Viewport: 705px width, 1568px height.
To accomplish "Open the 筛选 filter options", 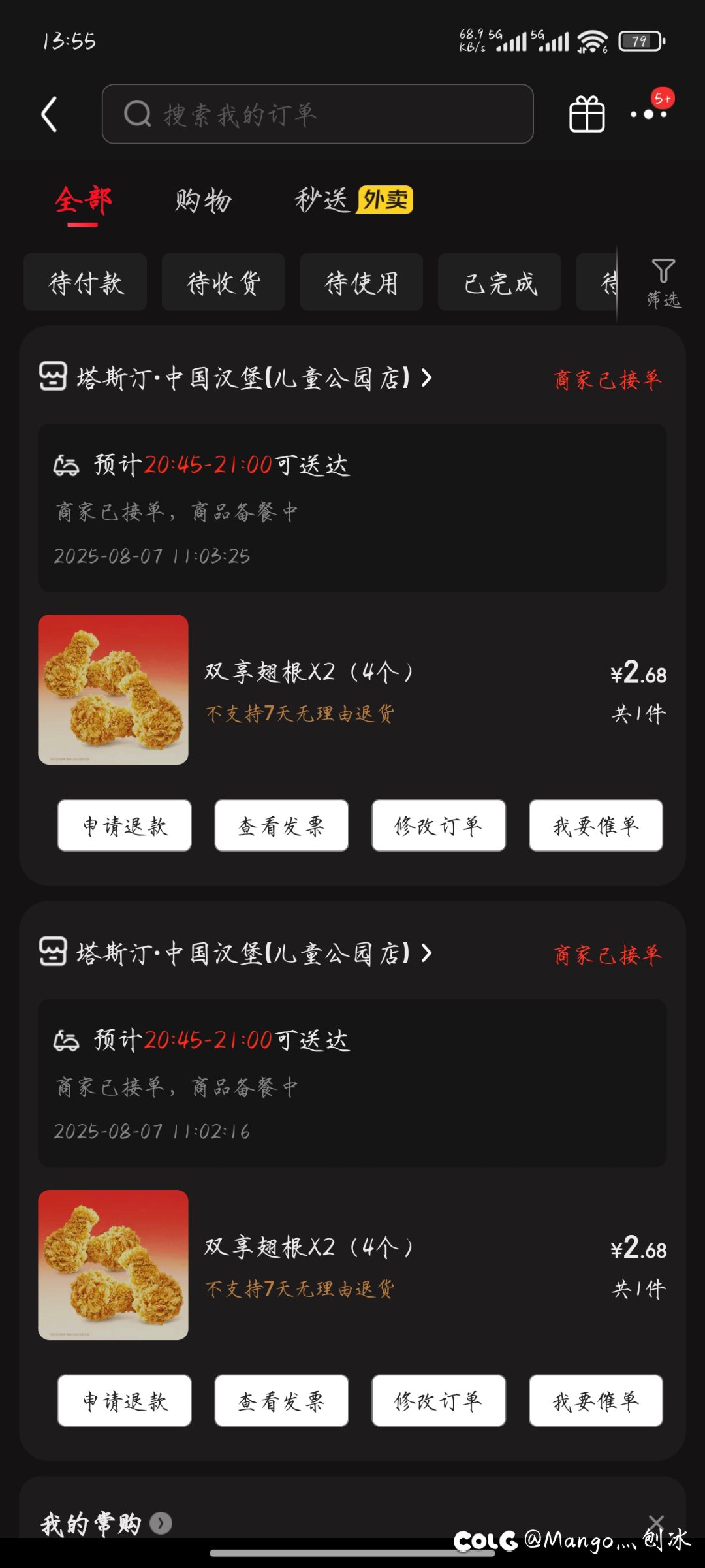I will pyautogui.click(x=663, y=282).
